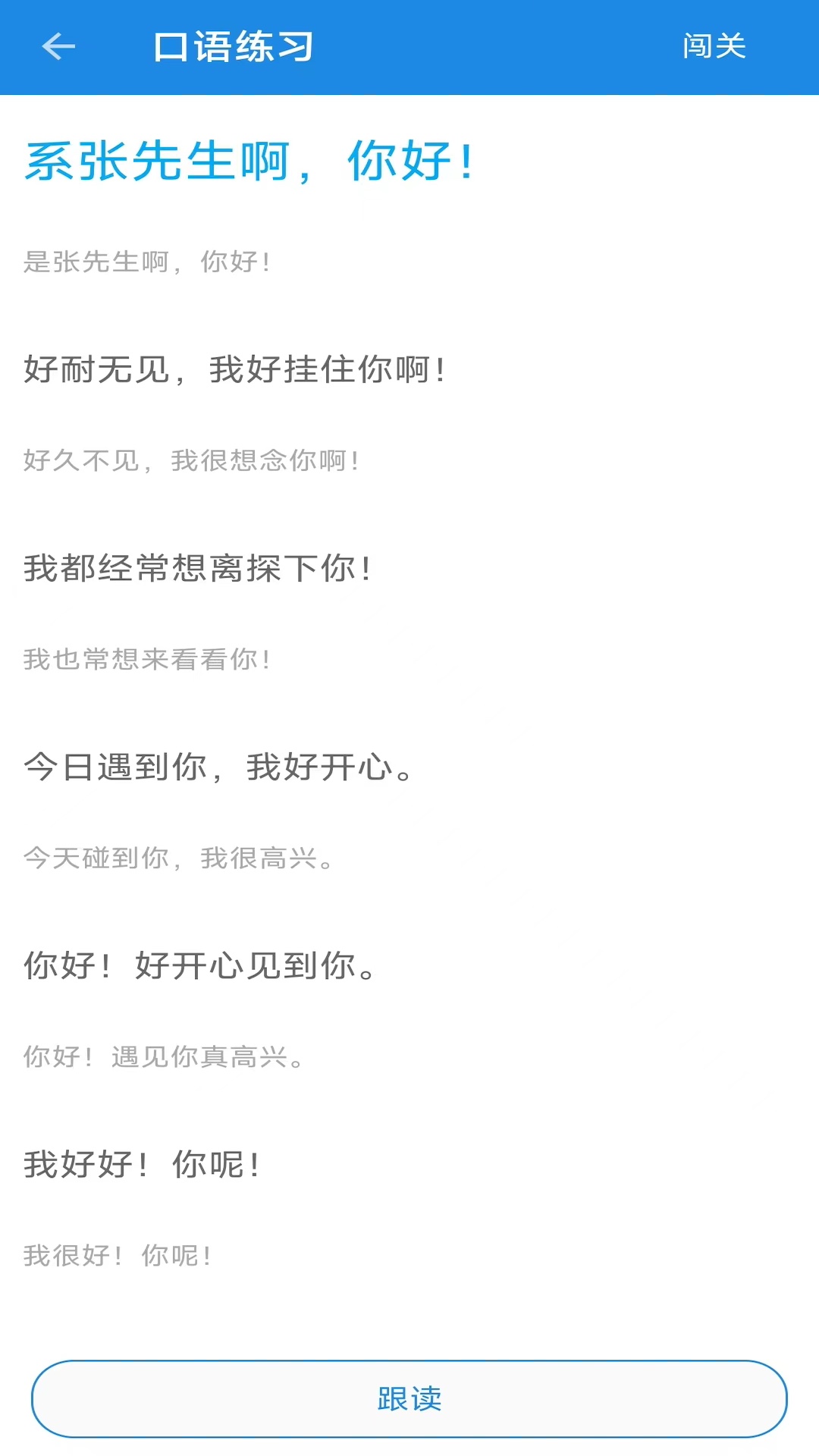
Task: Select the sentence 我都经常想离探下你！
Action: point(197,569)
